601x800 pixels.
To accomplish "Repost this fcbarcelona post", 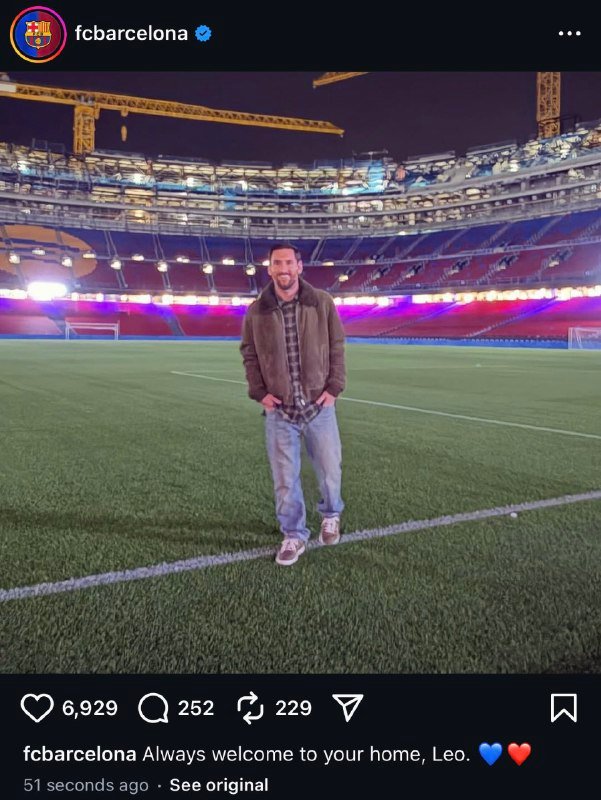I will (250, 708).
